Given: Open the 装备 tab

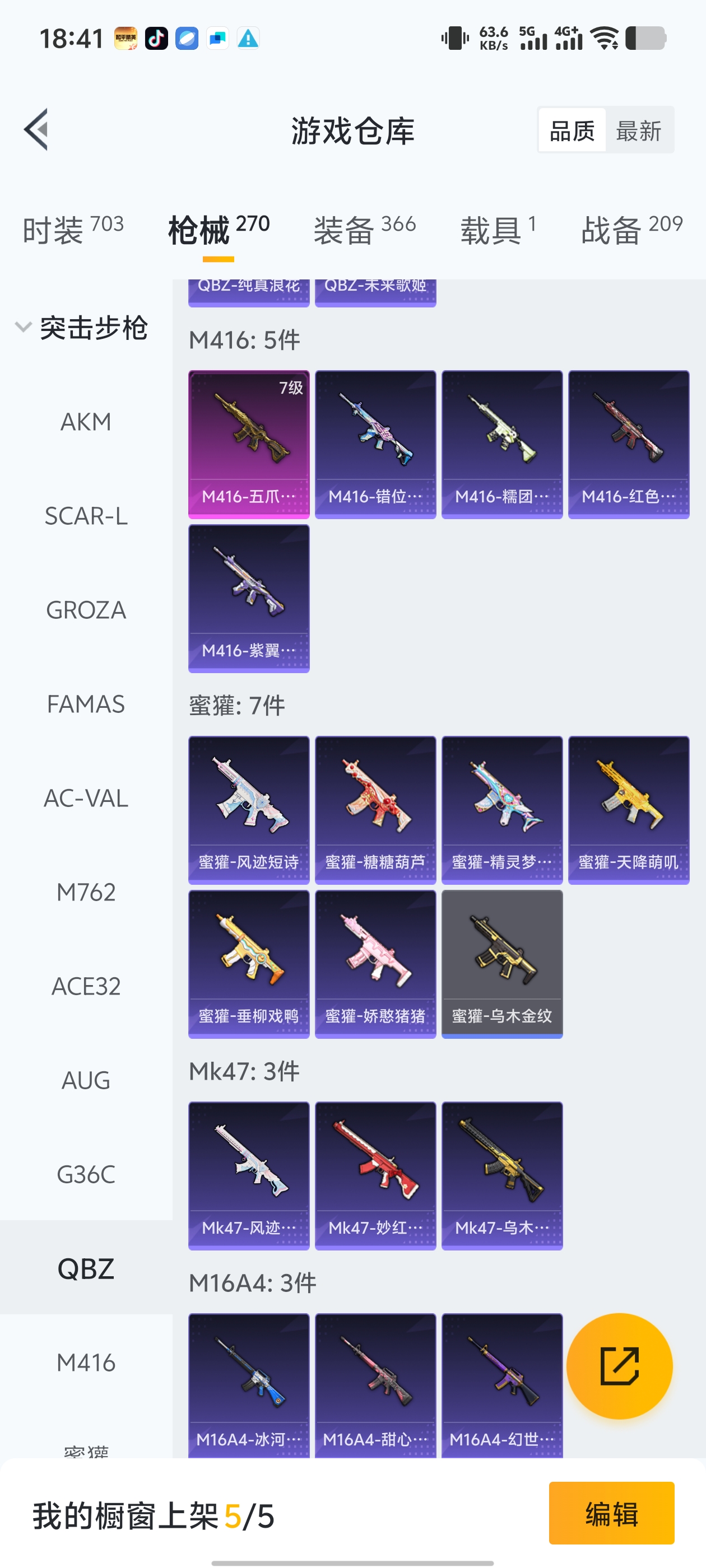Looking at the screenshot, I should (x=364, y=230).
